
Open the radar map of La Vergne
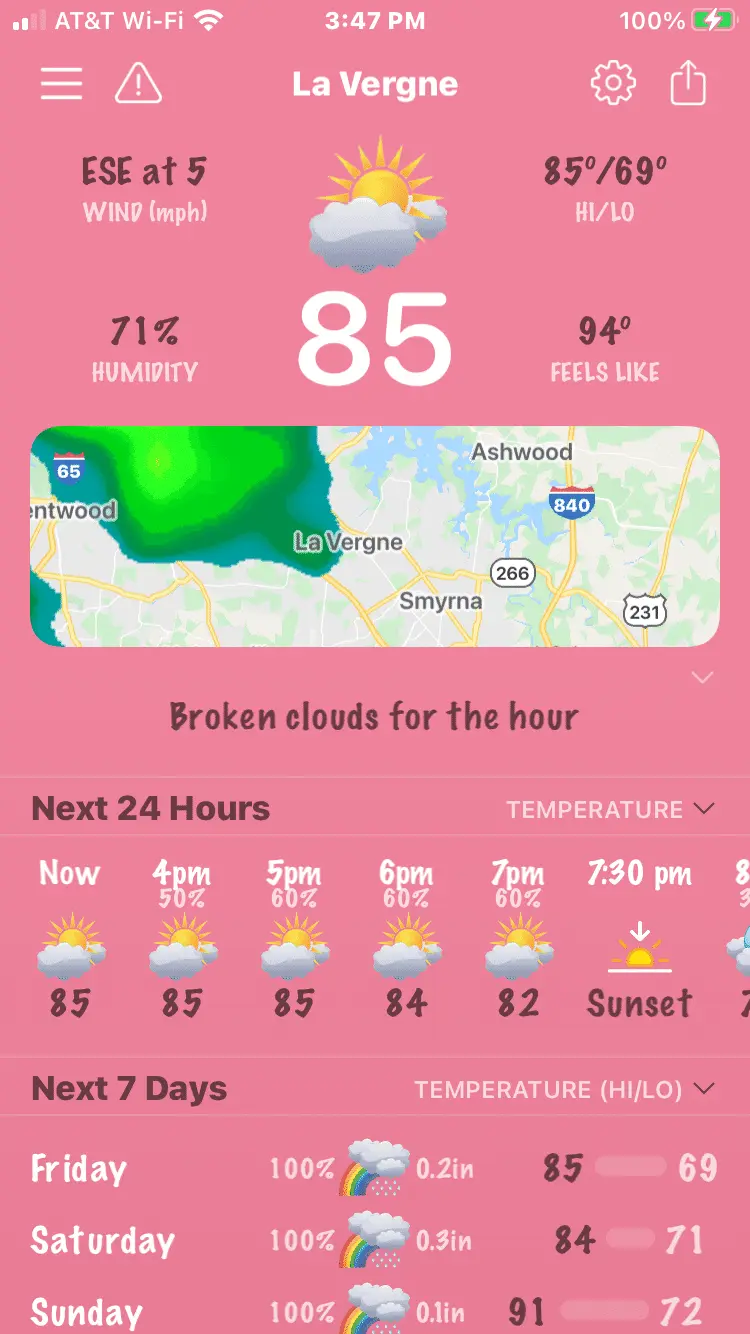375,536
